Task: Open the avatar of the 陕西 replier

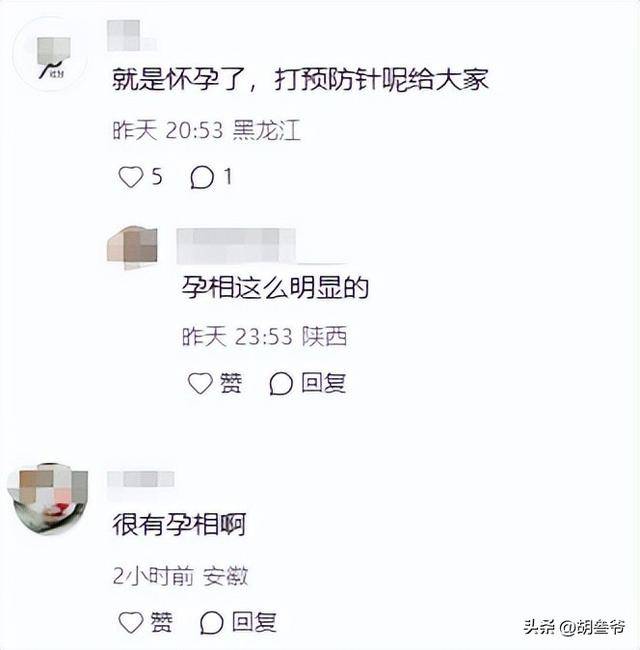Action: 133,247
